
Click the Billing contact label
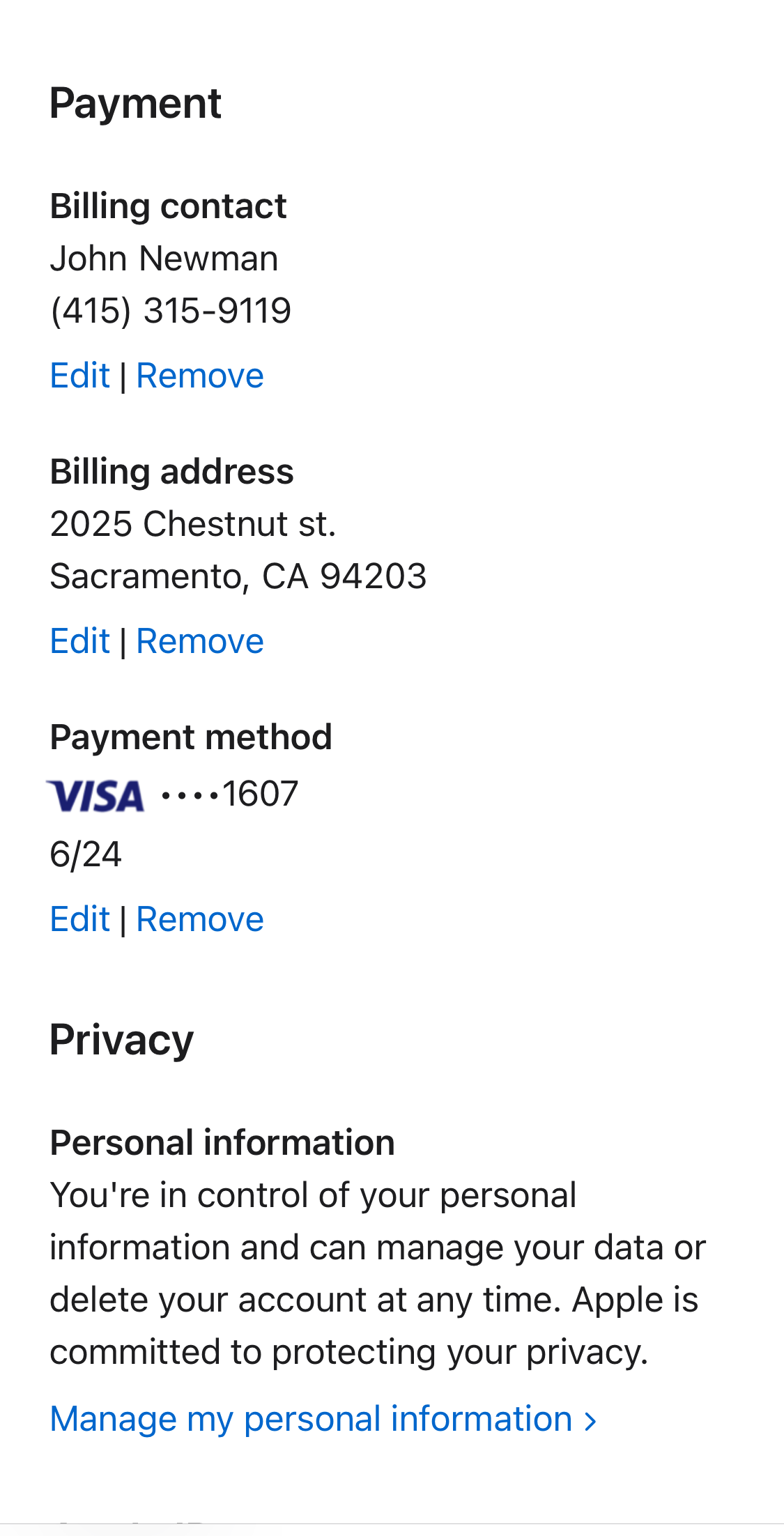(x=168, y=206)
